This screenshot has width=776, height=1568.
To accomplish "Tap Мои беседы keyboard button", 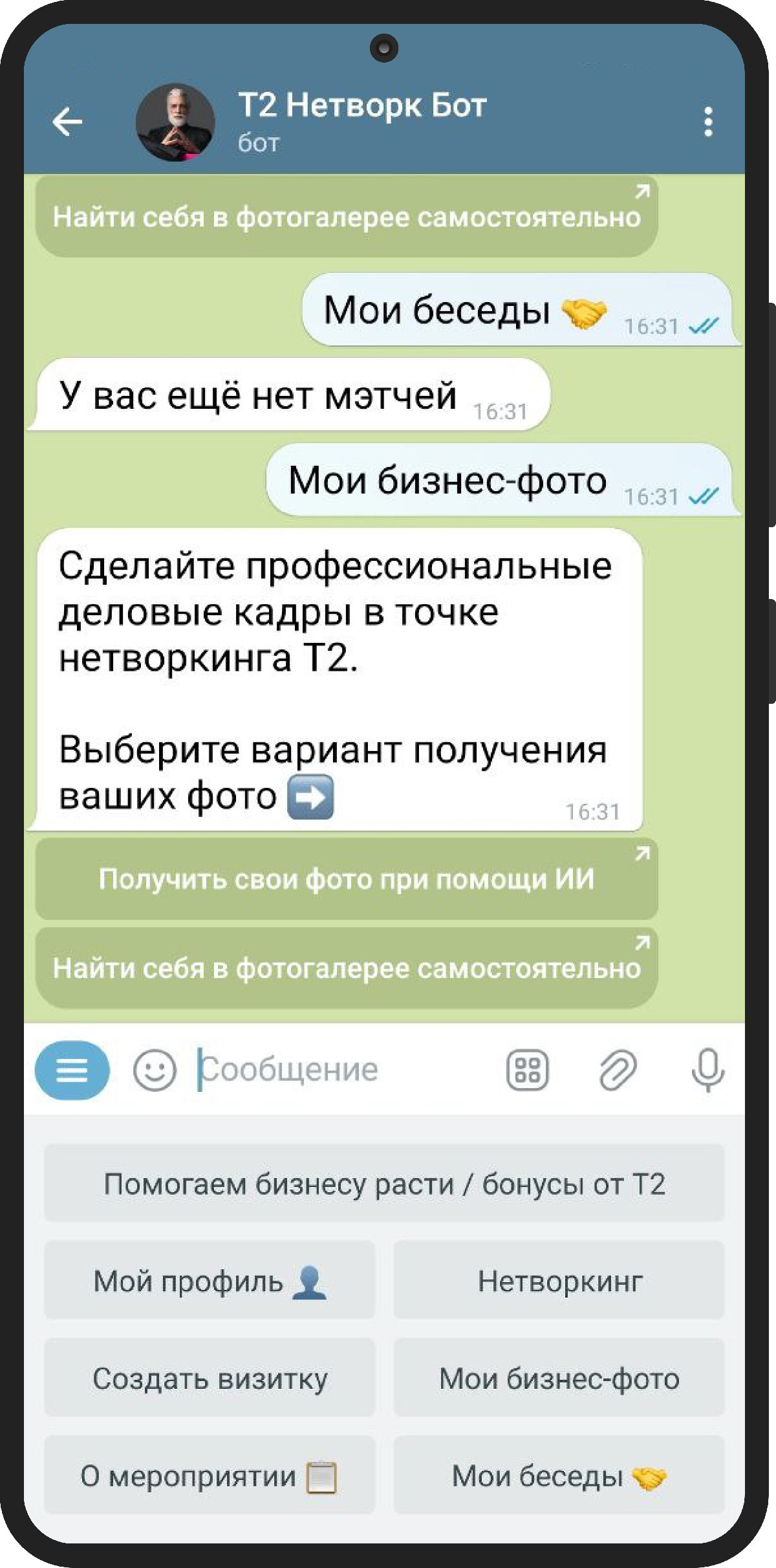I will [x=559, y=1475].
